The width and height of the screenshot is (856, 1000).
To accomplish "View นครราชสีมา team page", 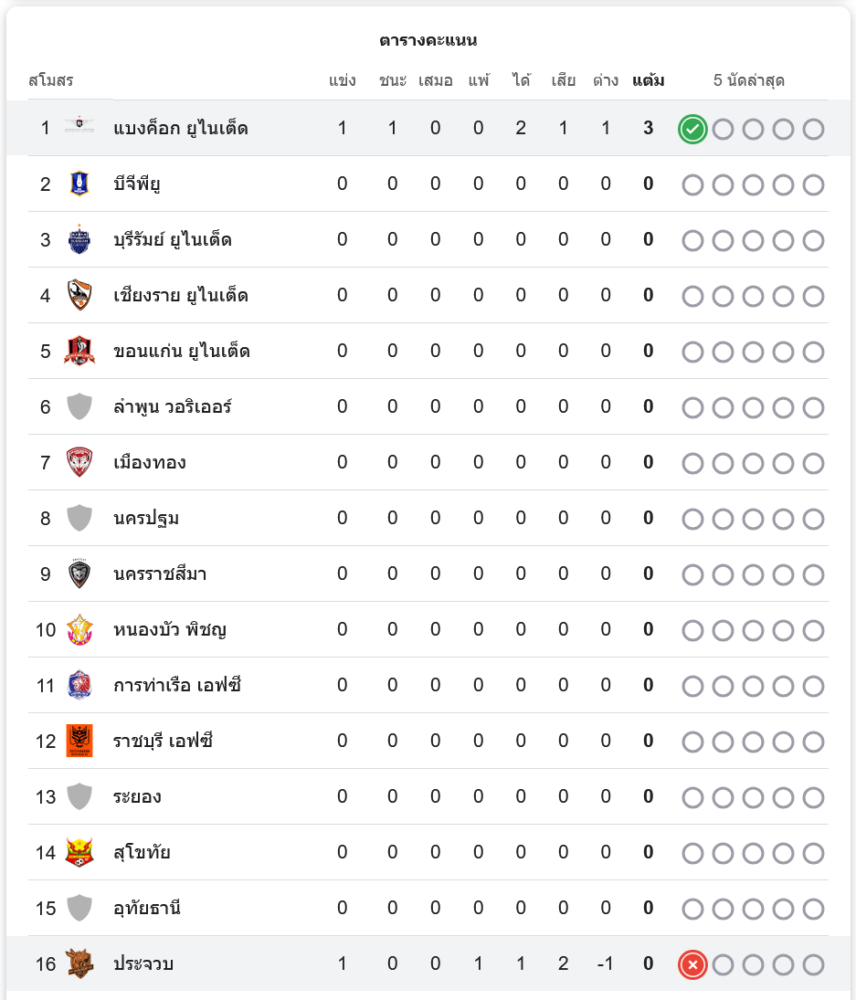I will pos(160,574).
